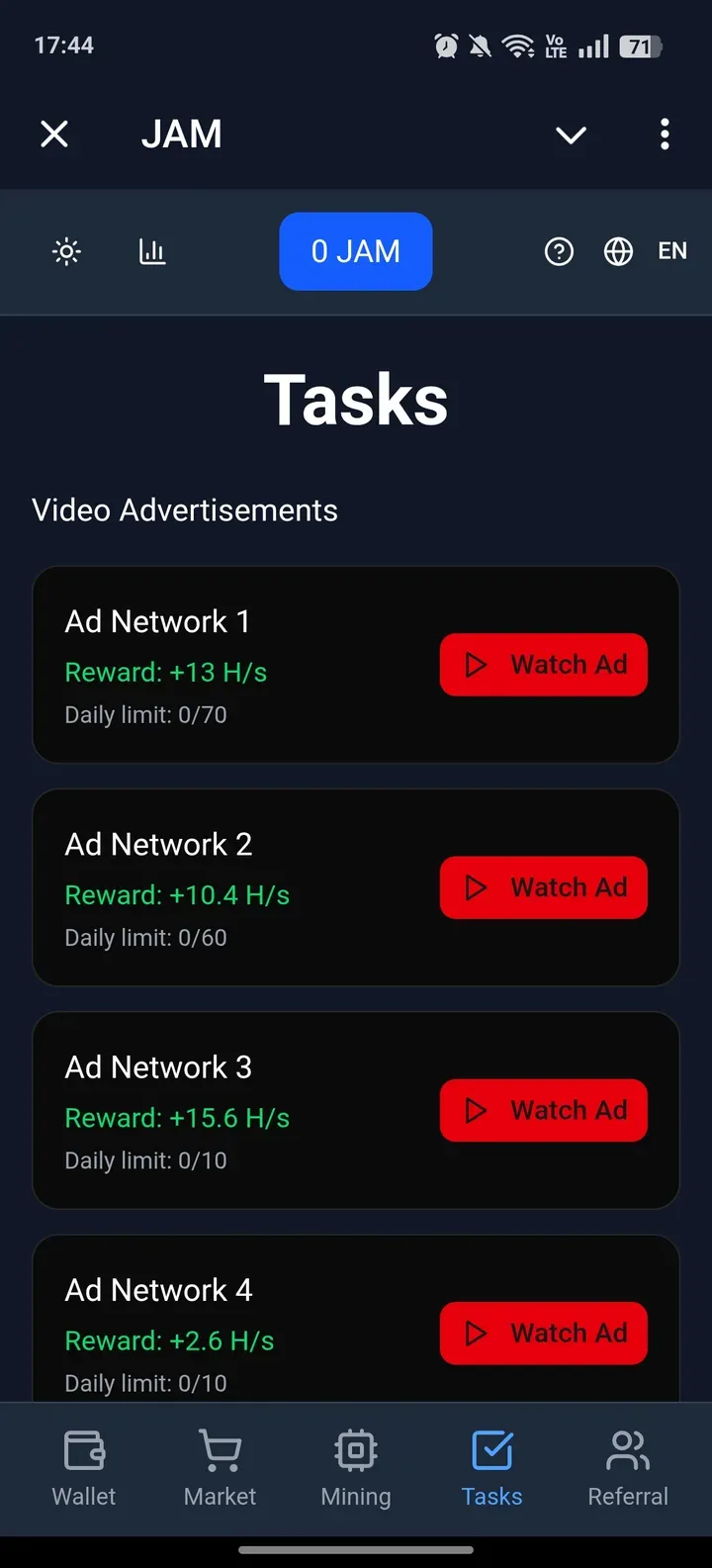This screenshot has width=712, height=1568.
Task: Expand the dropdown chevron in header
Action: click(571, 135)
